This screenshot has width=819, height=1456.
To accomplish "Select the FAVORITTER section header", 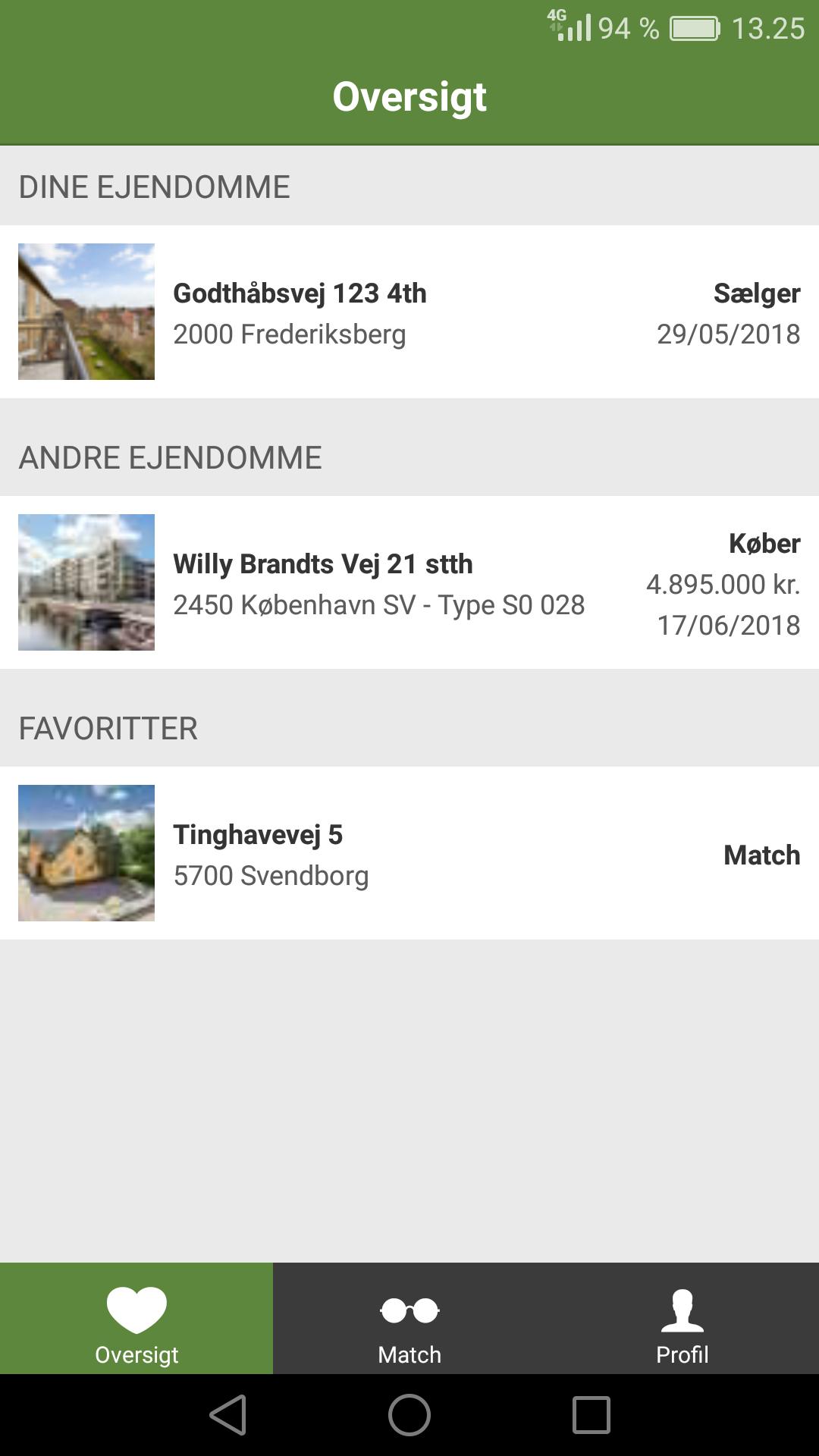I will (x=108, y=729).
